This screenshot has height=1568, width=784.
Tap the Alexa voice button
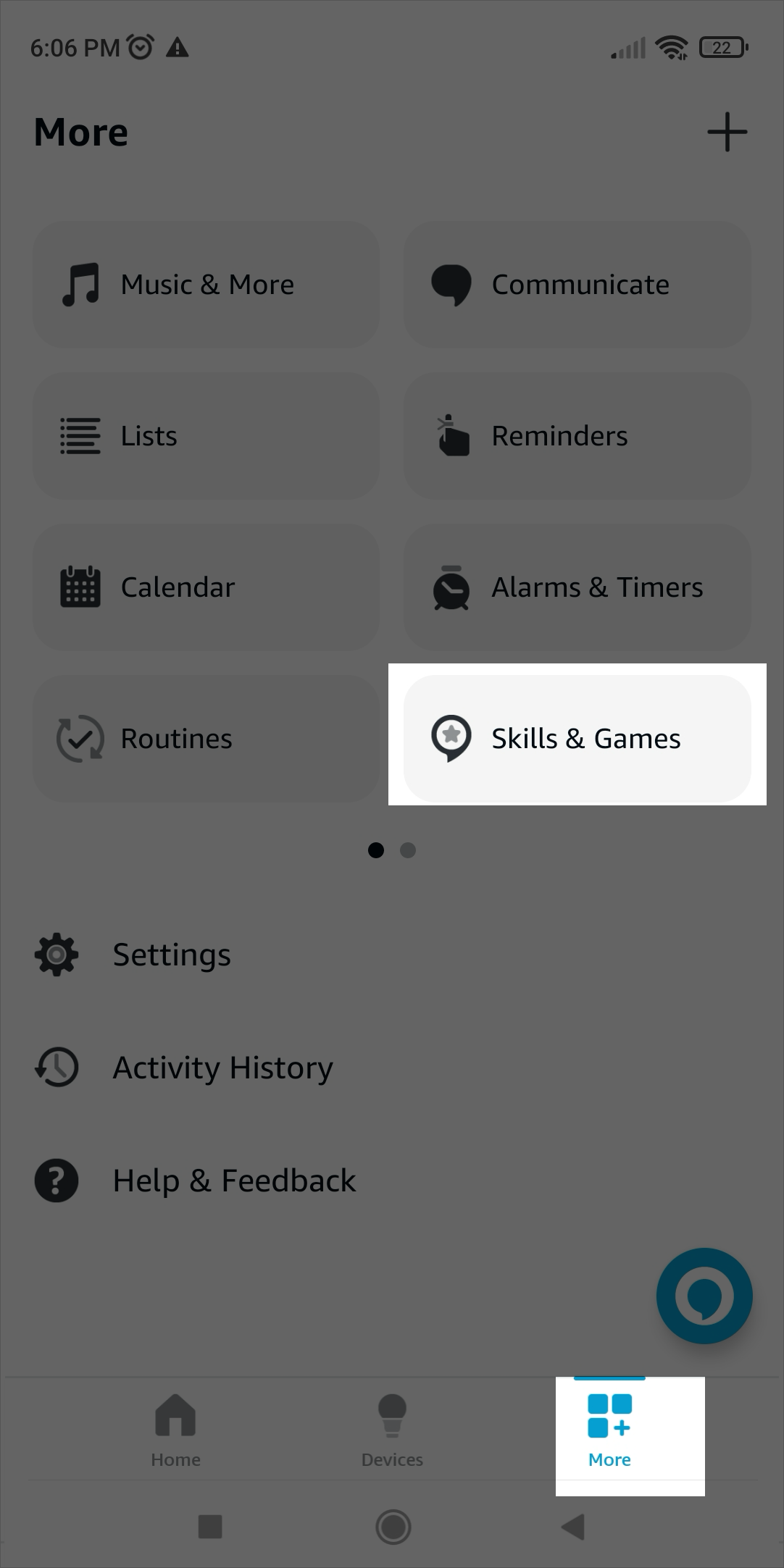coord(704,1296)
